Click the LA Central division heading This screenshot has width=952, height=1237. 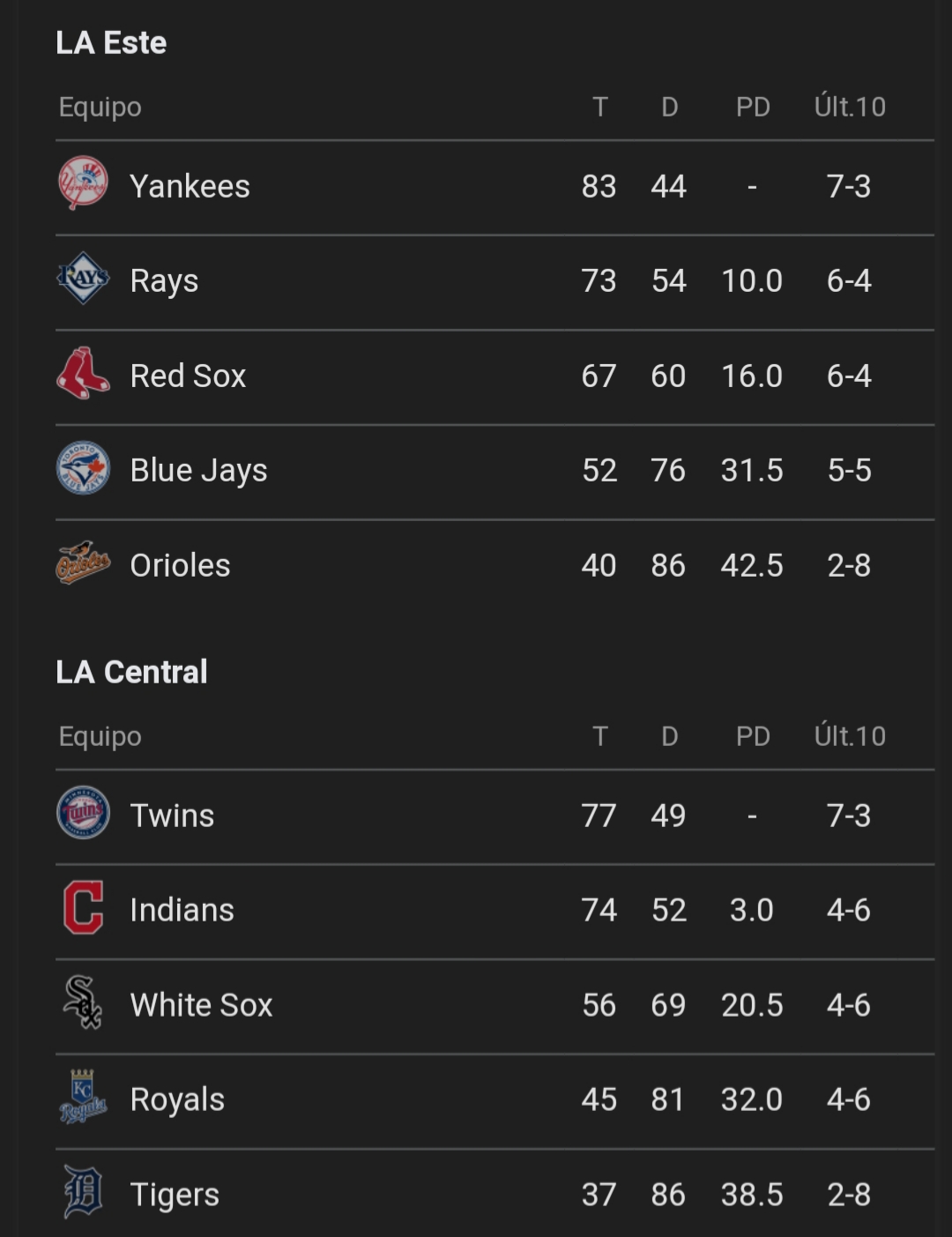[x=132, y=671]
